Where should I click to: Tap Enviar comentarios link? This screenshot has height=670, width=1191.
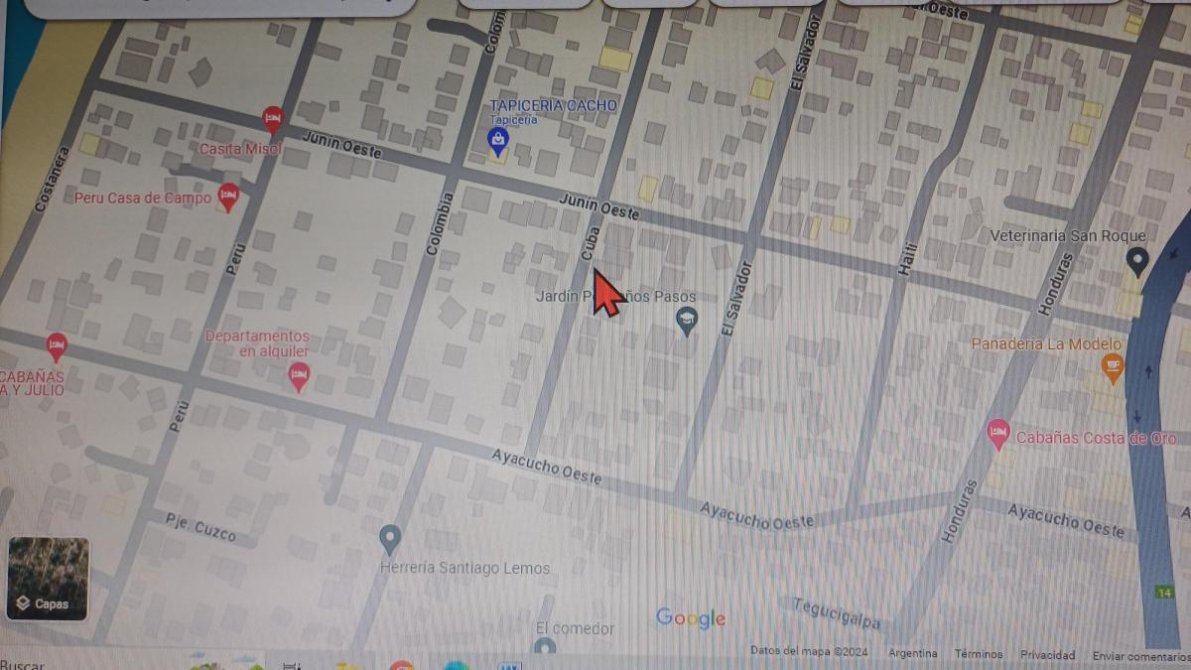[1140, 656]
